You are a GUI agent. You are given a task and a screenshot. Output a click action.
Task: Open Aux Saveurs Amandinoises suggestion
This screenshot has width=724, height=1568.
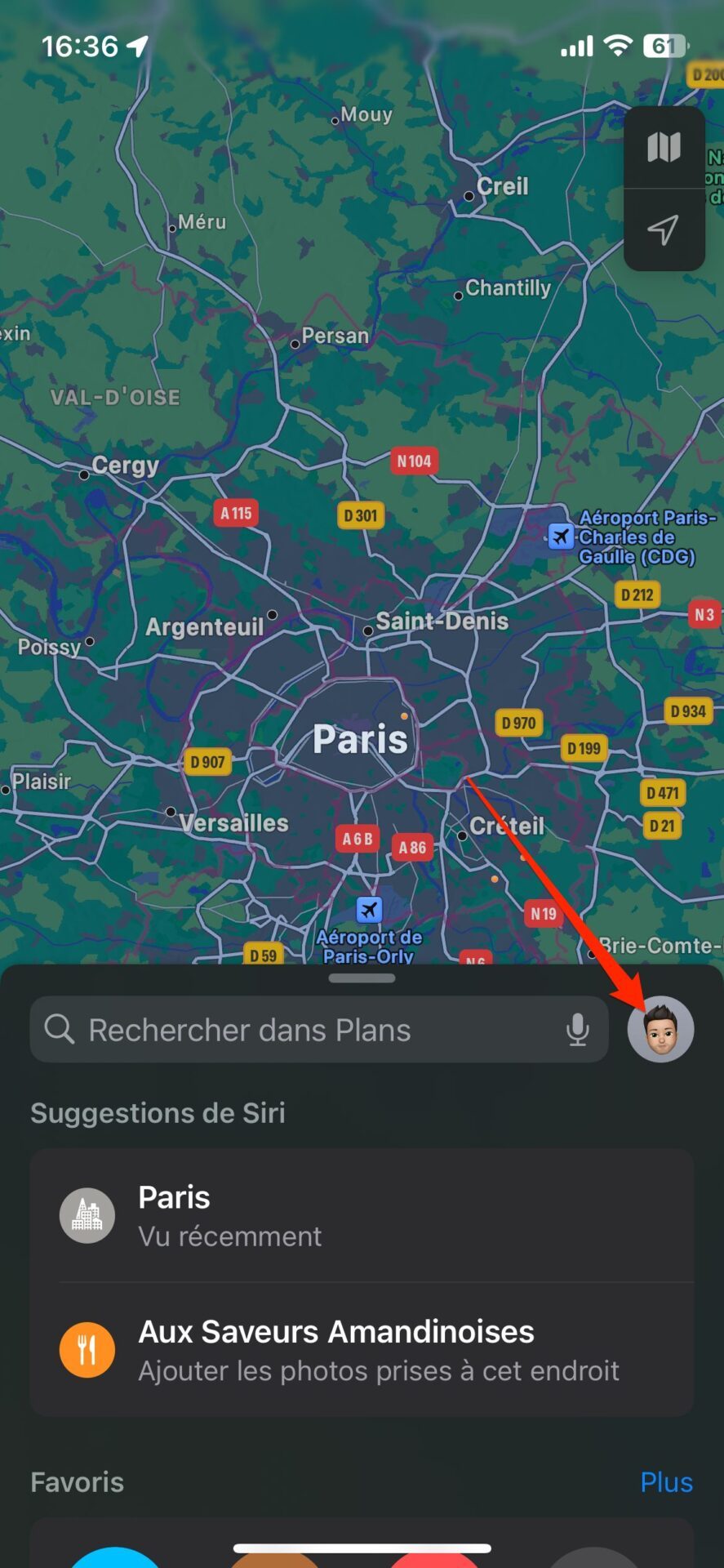pyautogui.click(x=362, y=1349)
